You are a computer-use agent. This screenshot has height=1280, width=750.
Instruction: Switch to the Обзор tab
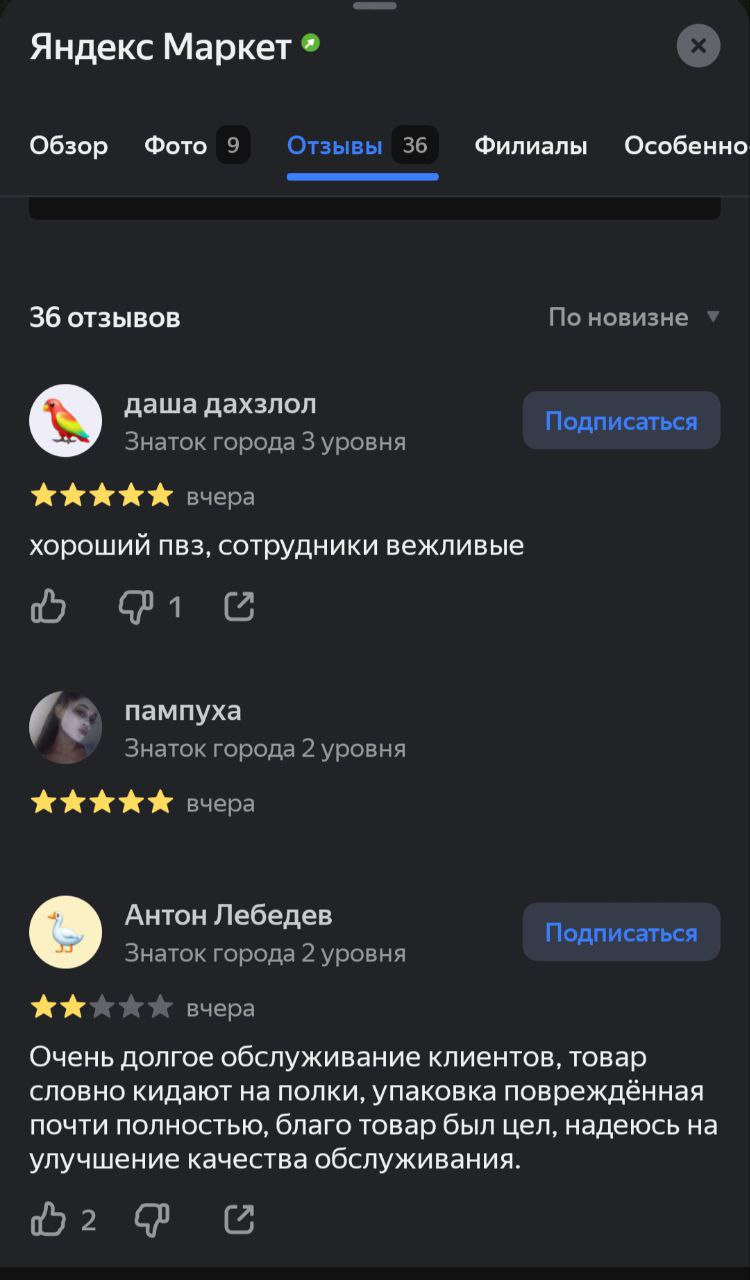pyautogui.click(x=69, y=146)
